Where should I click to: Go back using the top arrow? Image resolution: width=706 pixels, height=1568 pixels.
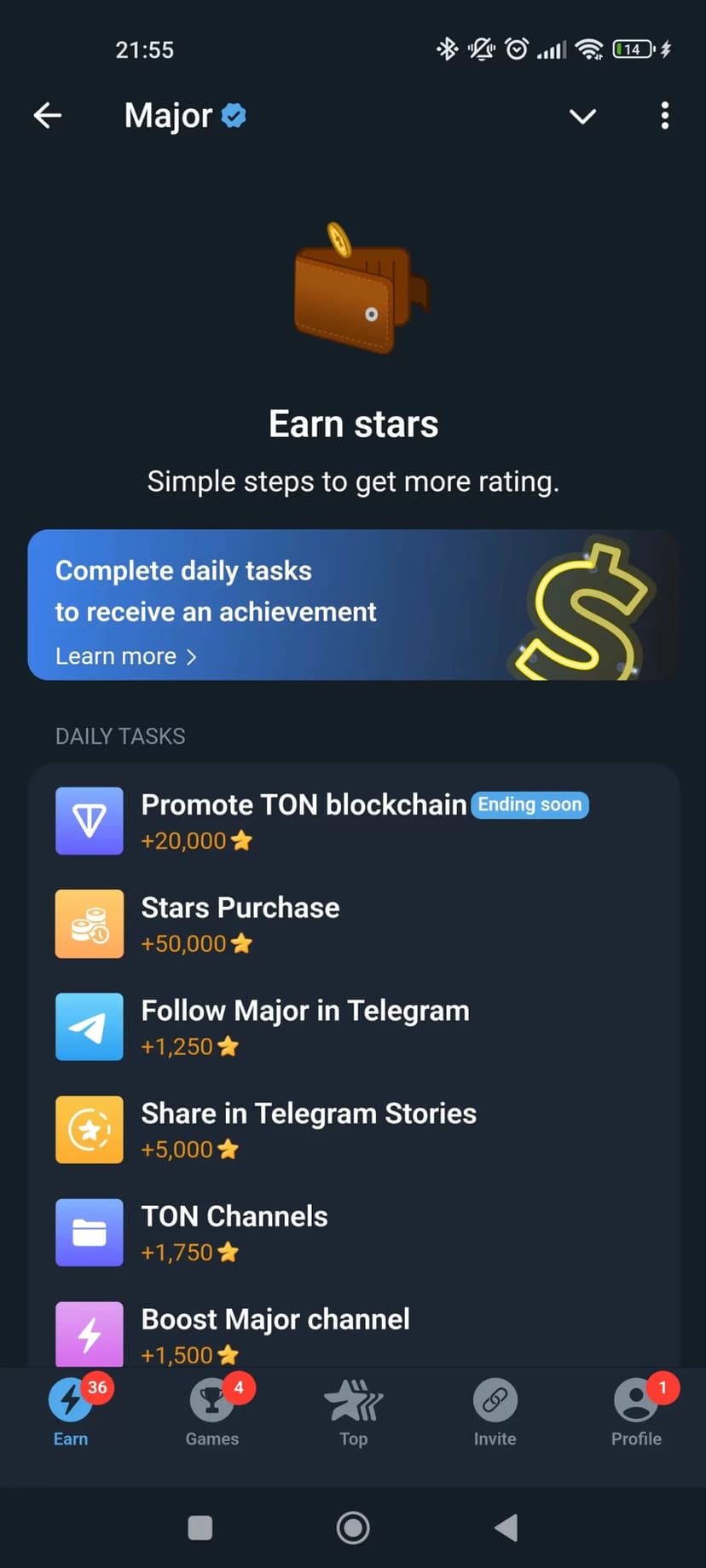click(x=48, y=115)
